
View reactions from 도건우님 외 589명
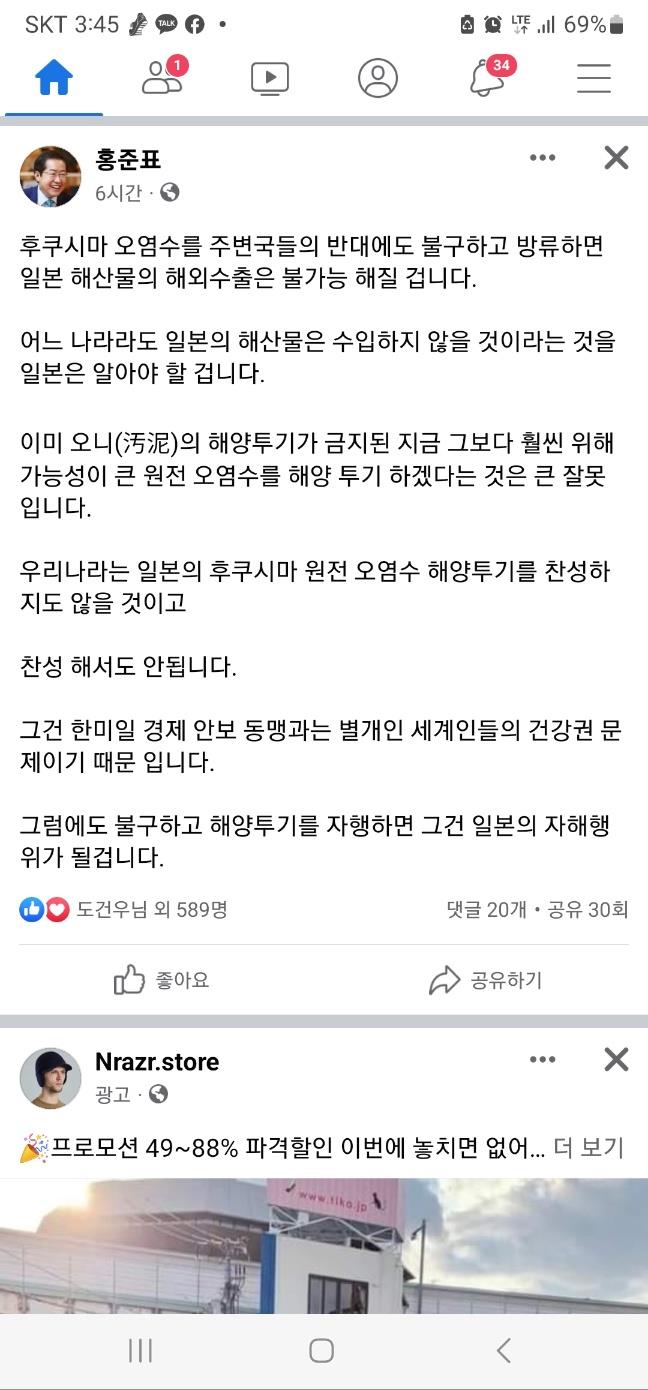pyautogui.click(x=150, y=909)
